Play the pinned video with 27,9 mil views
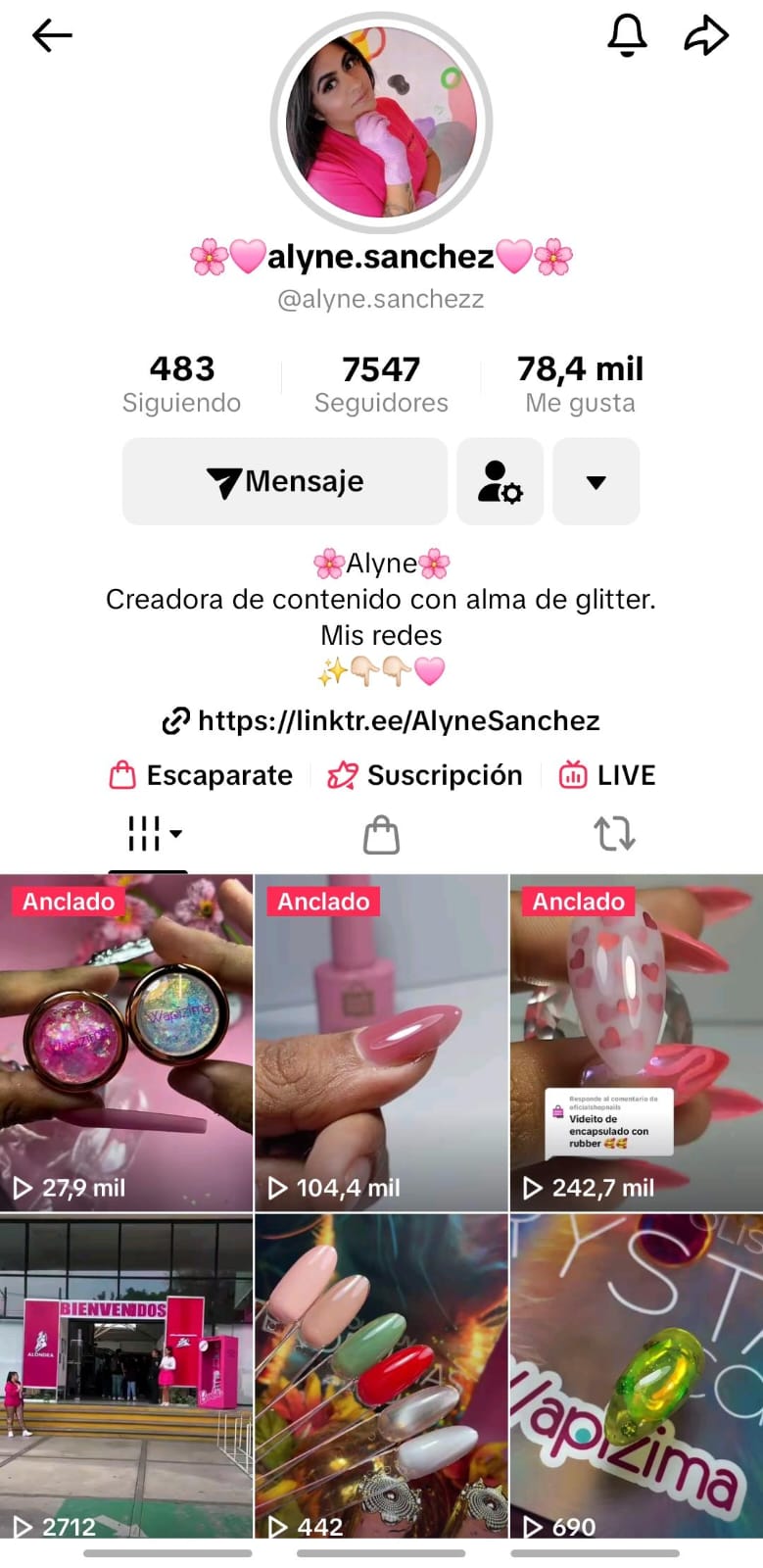The image size is (763, 1568). point(126,1043)
